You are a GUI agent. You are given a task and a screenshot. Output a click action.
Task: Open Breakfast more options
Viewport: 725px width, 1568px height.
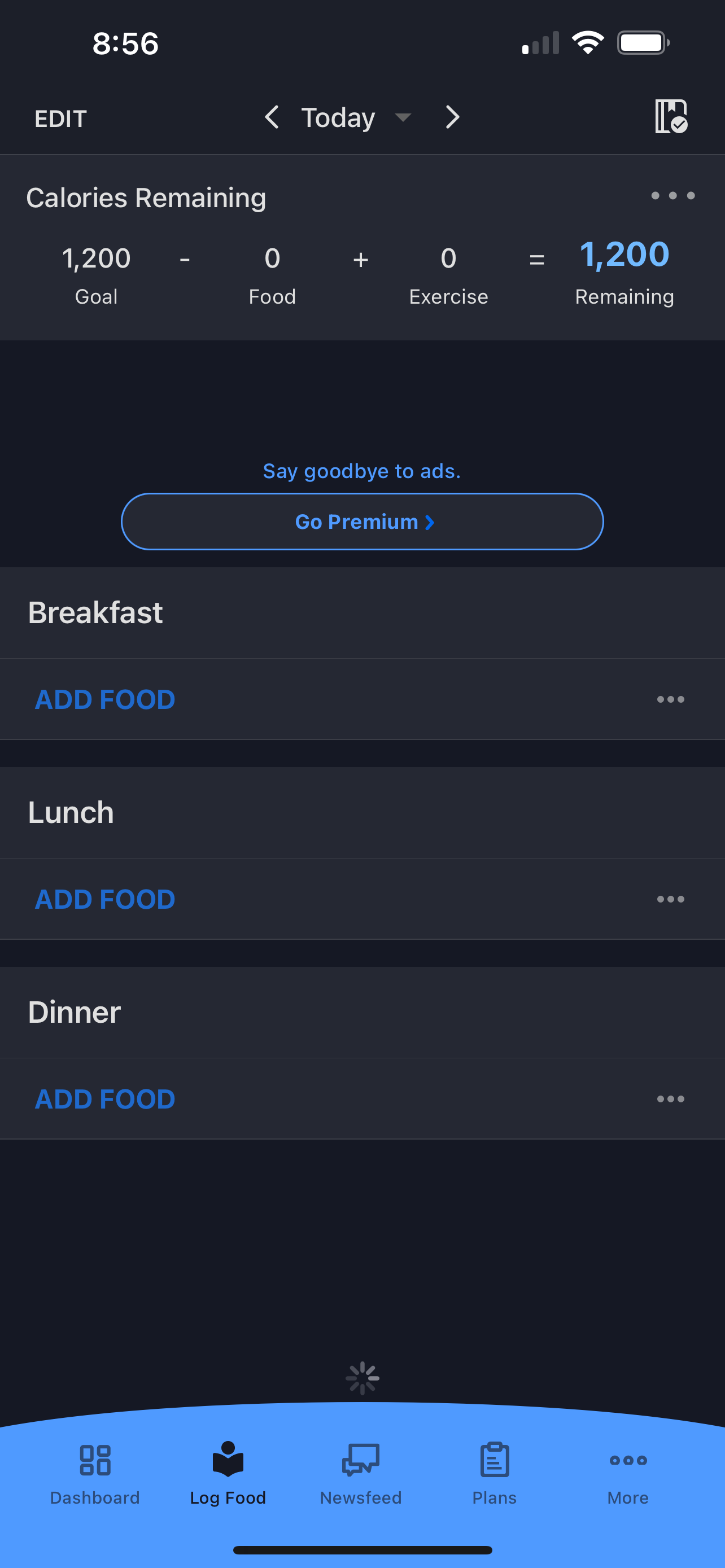(670, 699)
